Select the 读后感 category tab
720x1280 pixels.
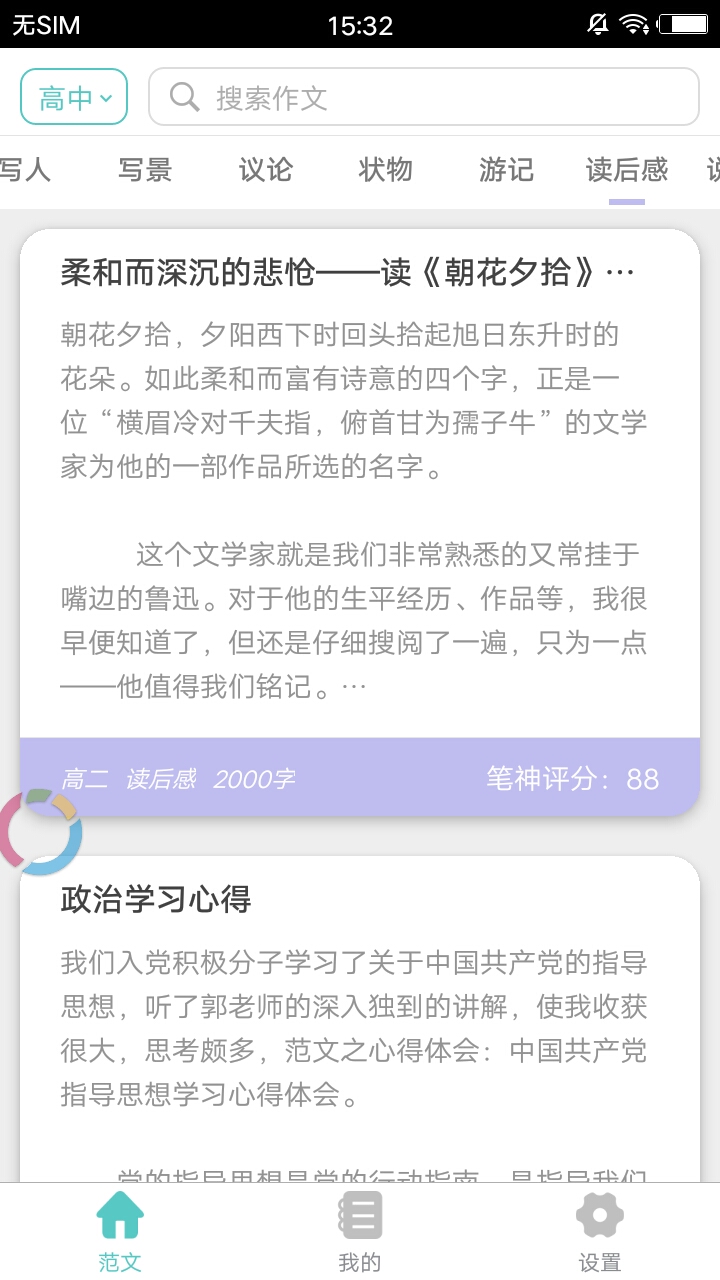pos(627,170)
